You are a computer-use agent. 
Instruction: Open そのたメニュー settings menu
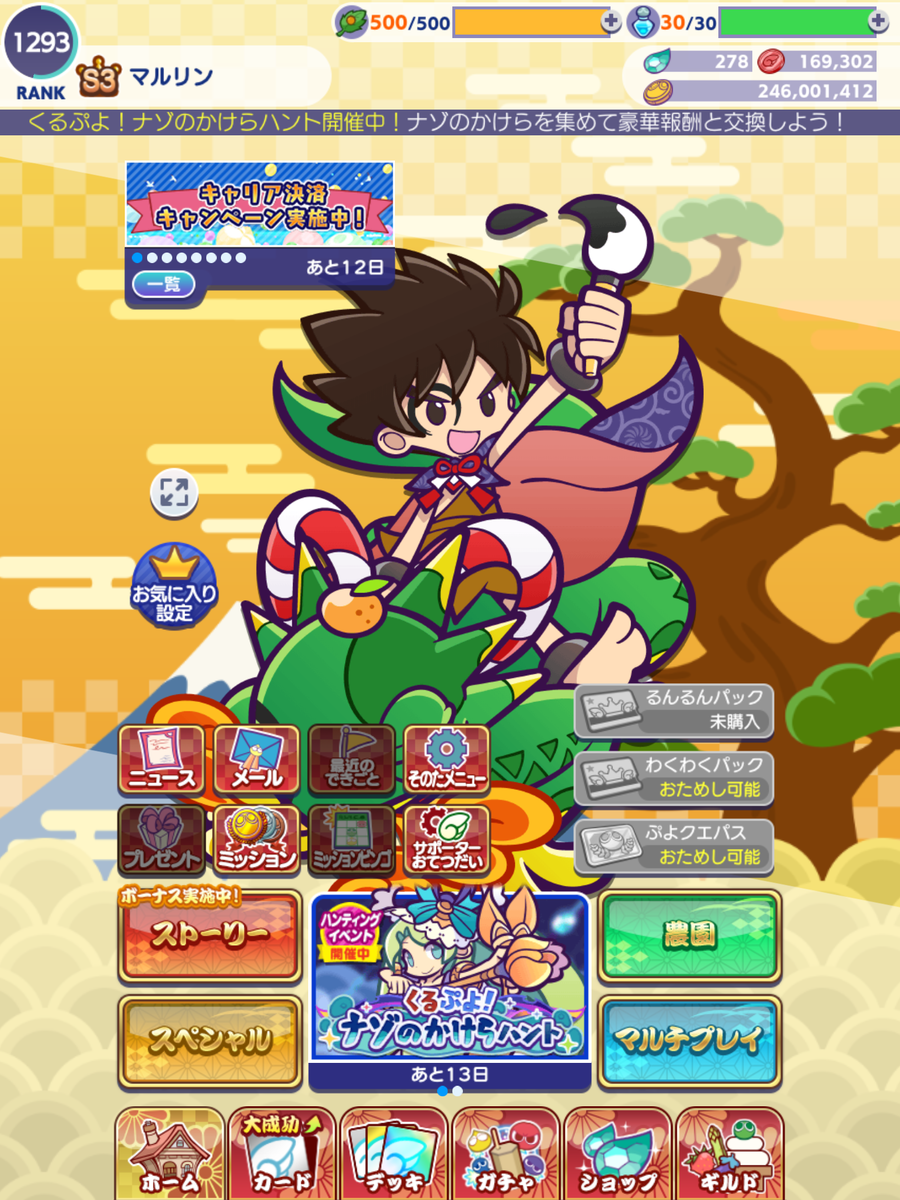click(x=447, y=757)
